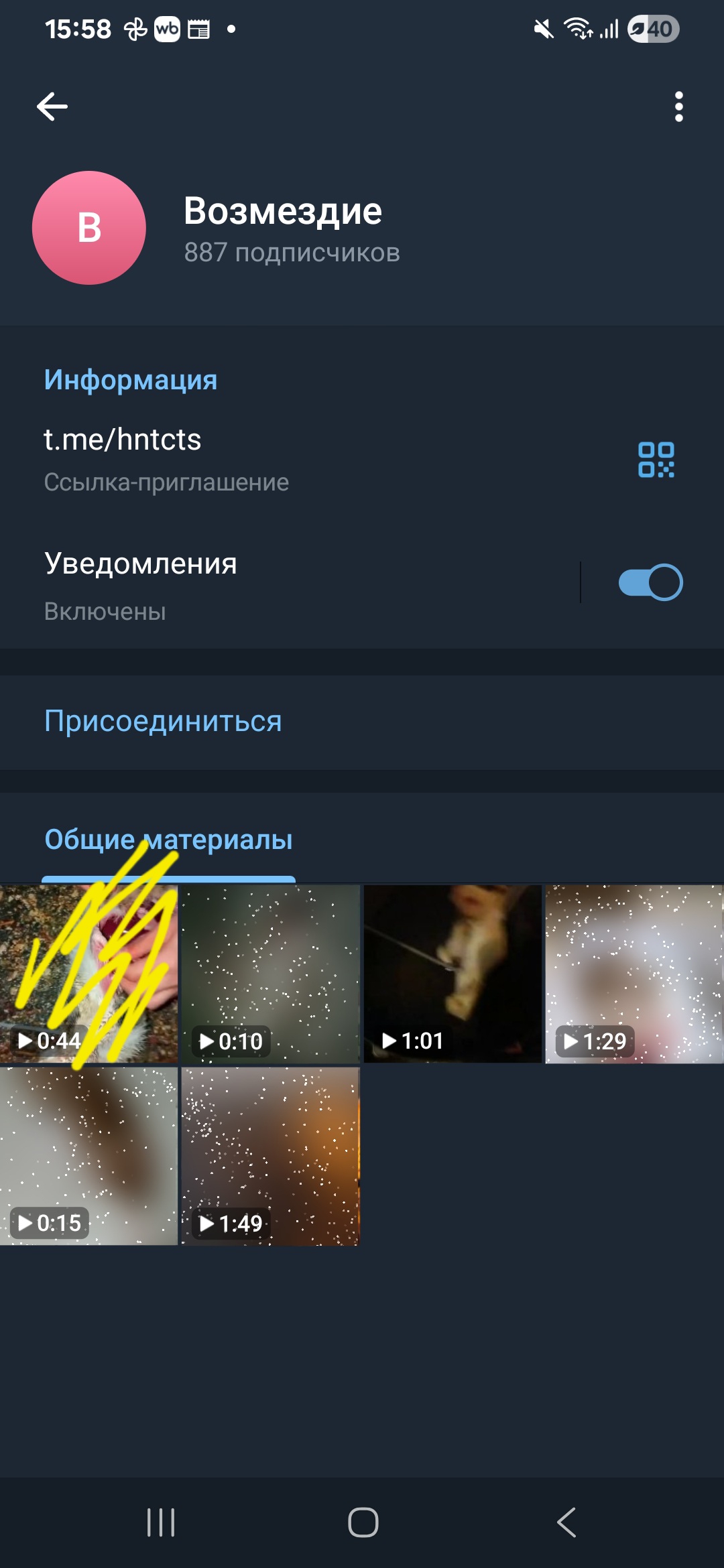Select the Общие материалы tab
Viewport: 724px width, 1568px height.
coord(168,840)
